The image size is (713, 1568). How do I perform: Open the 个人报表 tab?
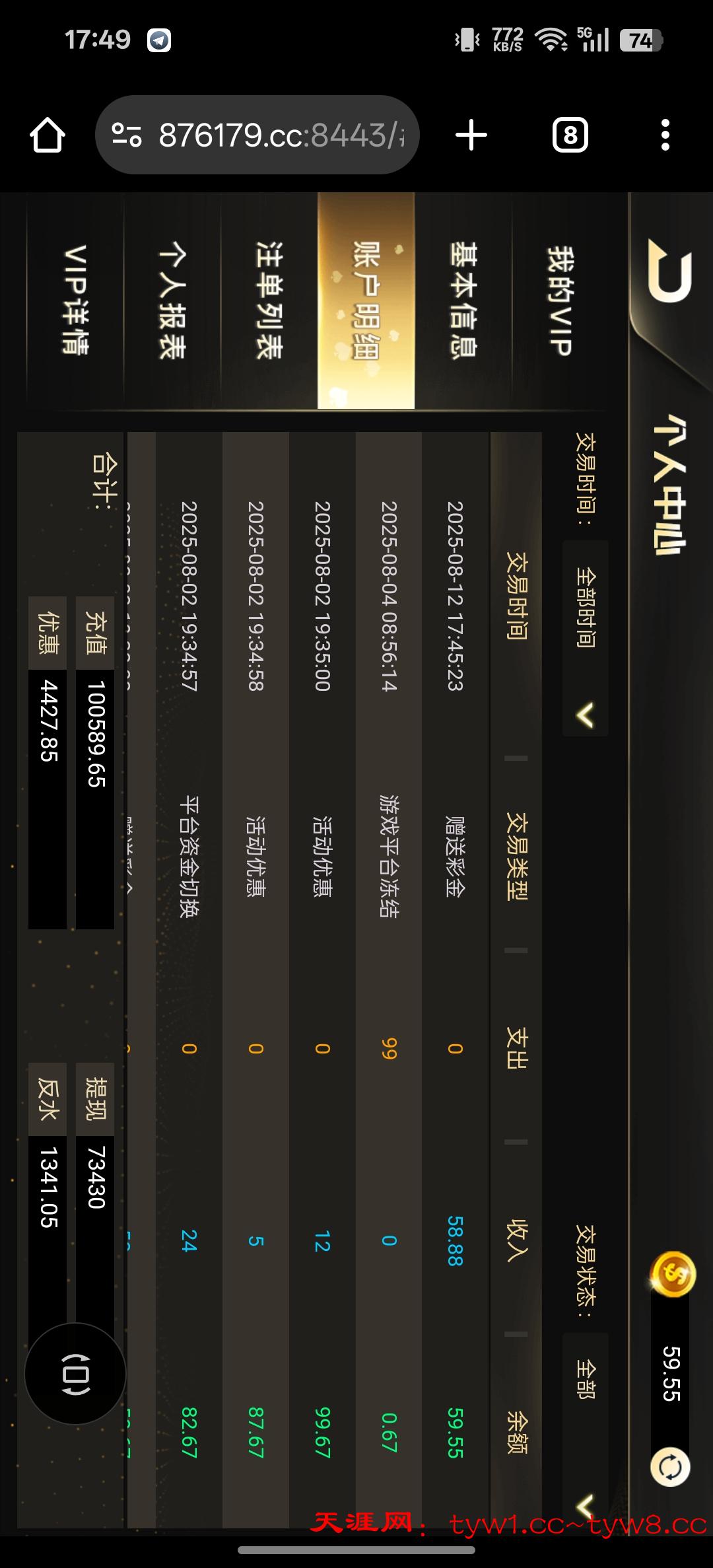click(172, 301)
